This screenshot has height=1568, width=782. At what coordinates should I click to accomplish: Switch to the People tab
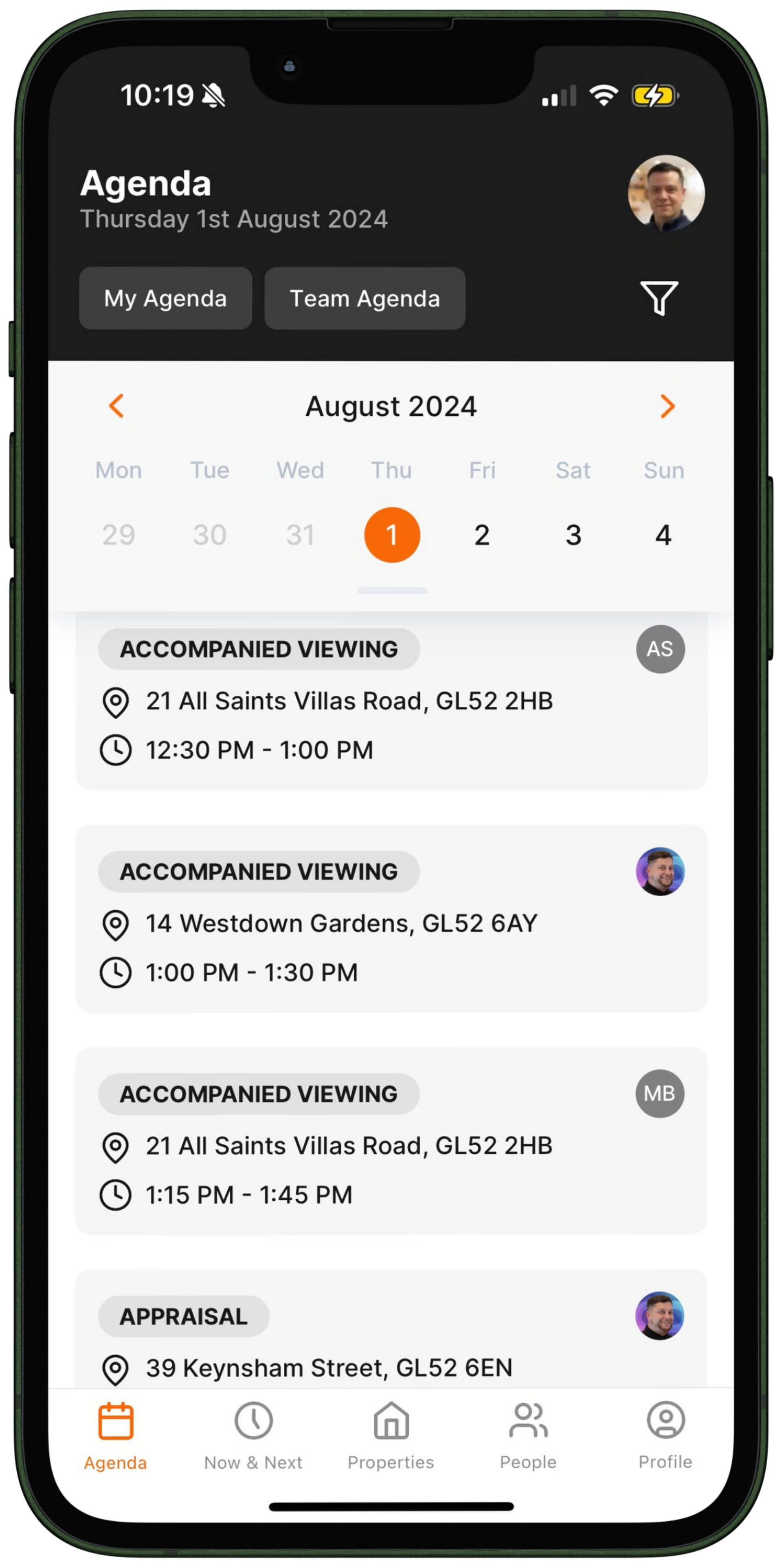click(x=528, y=1435)
